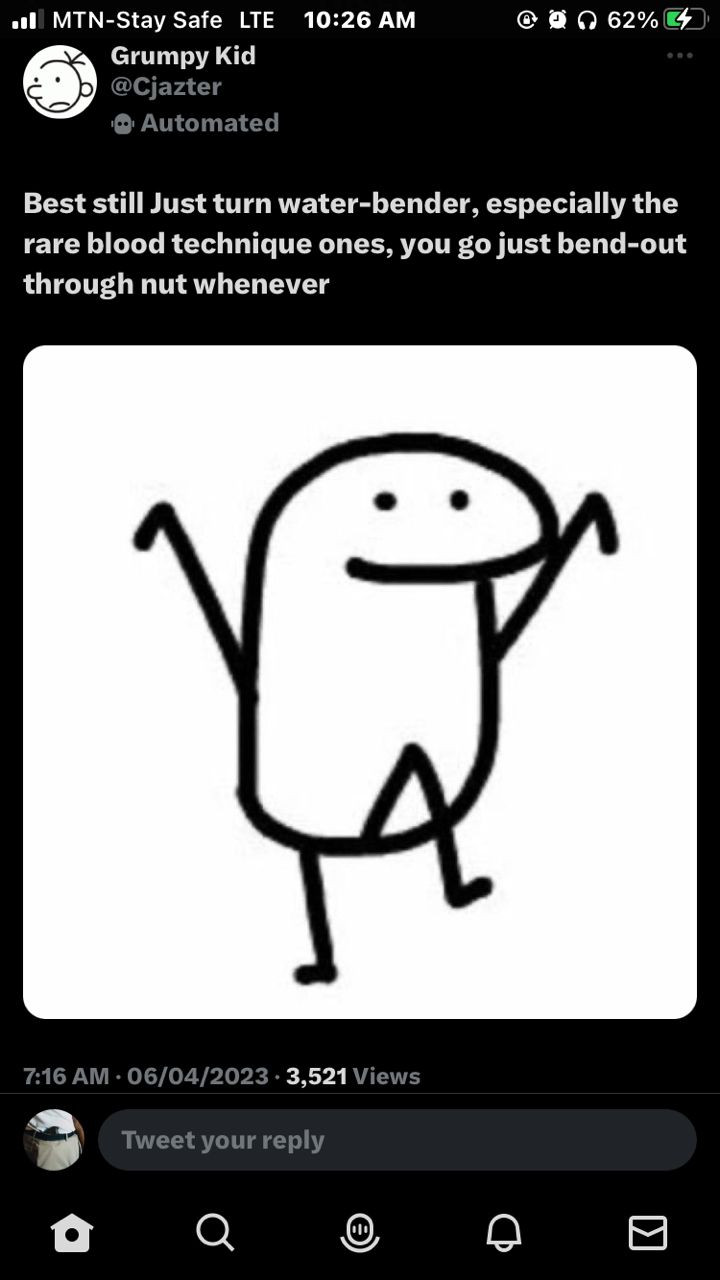Go to the Home tab

pyautogui.click(x=72, y=1232)
